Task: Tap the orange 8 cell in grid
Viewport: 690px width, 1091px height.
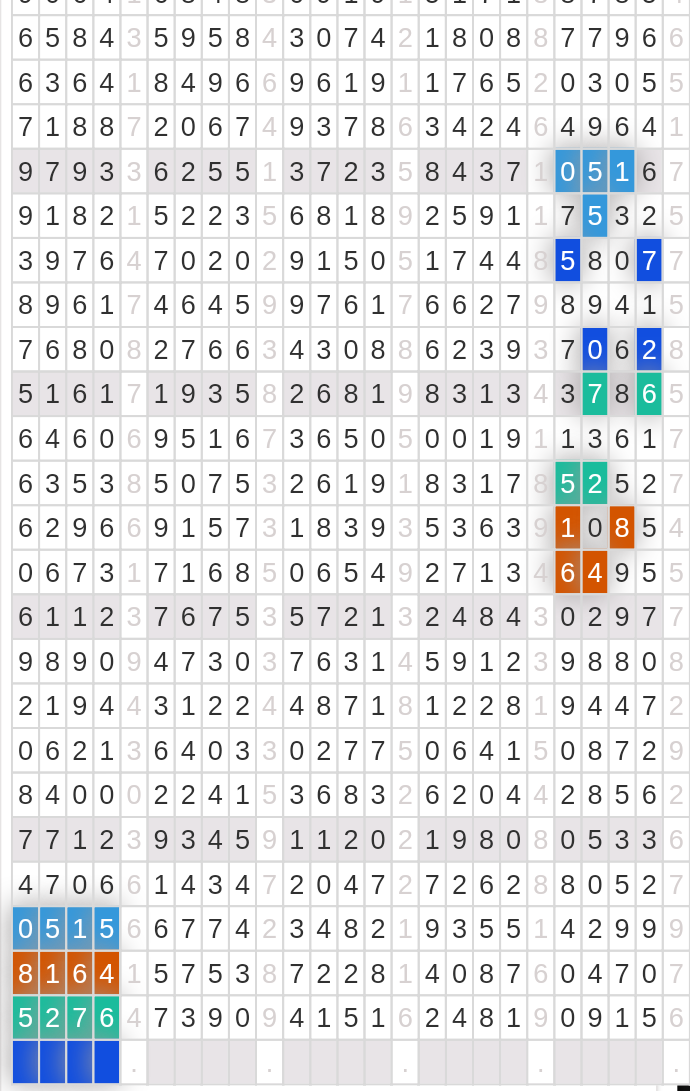Action: 622,527
